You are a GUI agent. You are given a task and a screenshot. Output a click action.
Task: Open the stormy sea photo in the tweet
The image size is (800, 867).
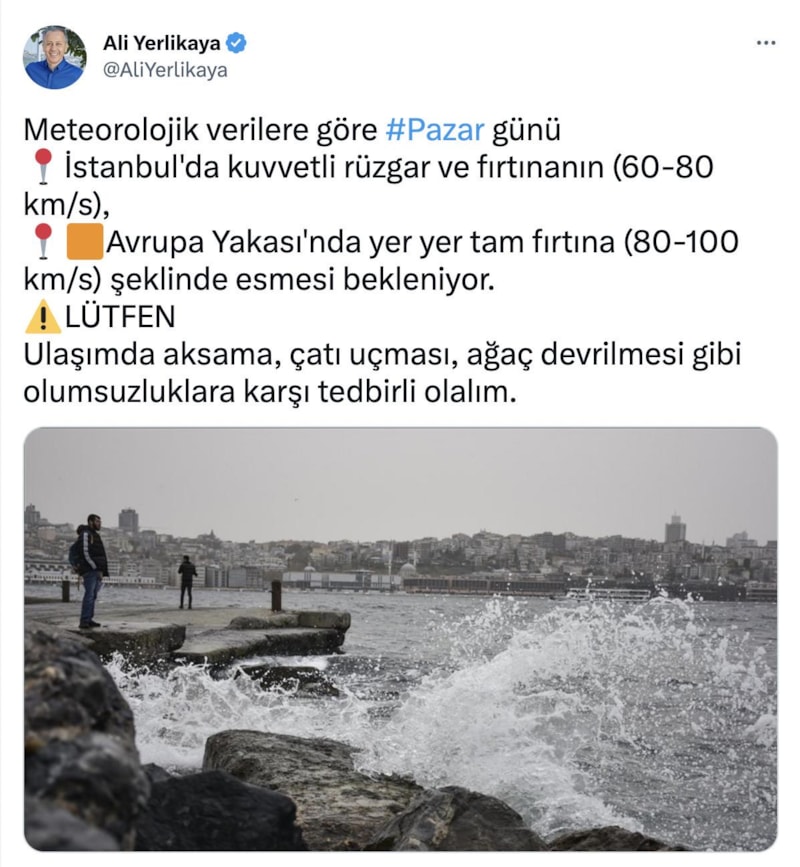coord(400,638)
